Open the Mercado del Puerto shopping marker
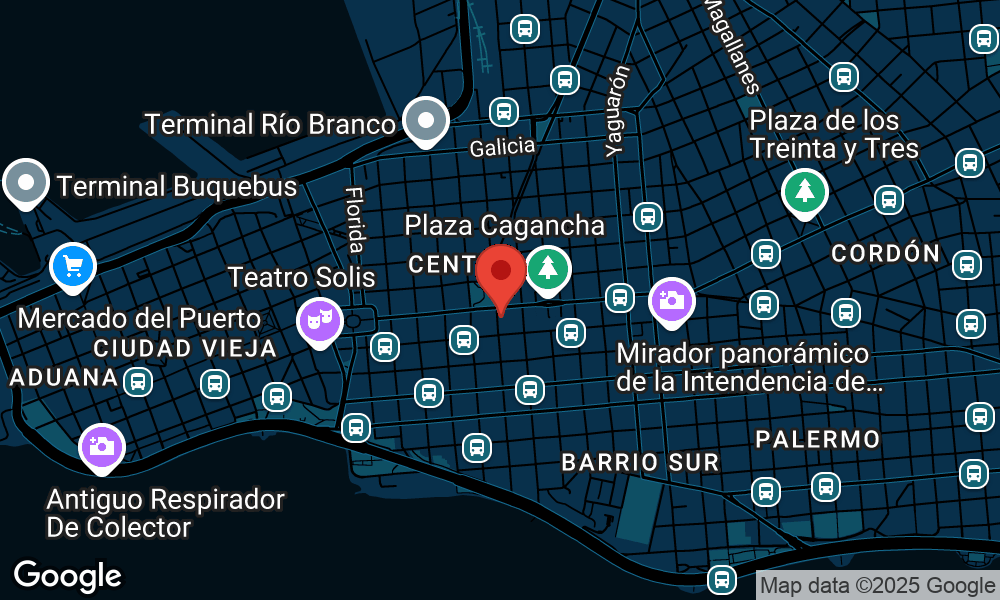1000x600 pixels. [x=73, y=266]
